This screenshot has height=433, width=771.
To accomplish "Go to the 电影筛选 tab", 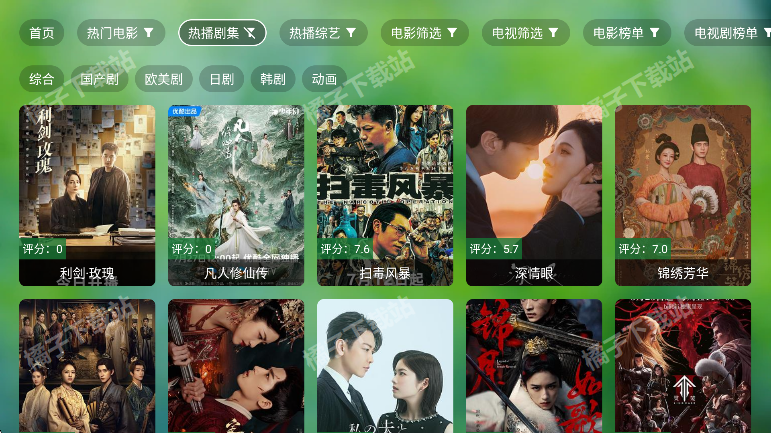I will point(424,33).
